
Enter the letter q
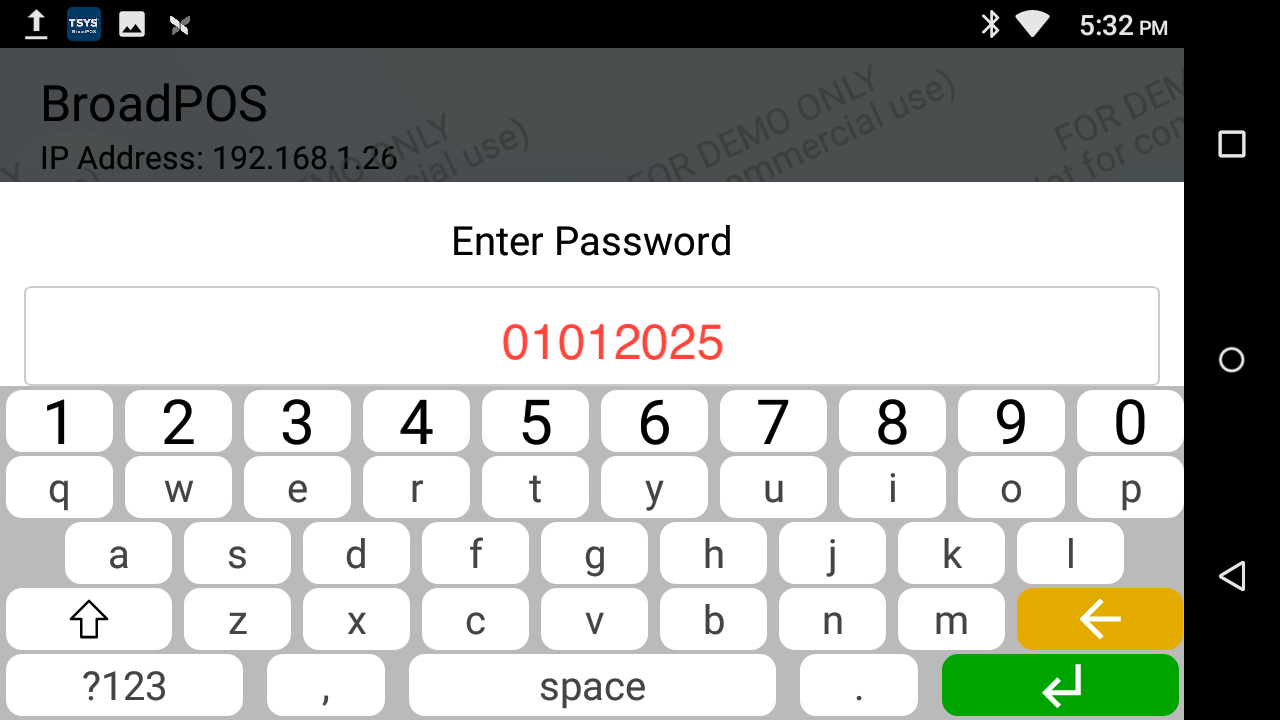(60, 488)
